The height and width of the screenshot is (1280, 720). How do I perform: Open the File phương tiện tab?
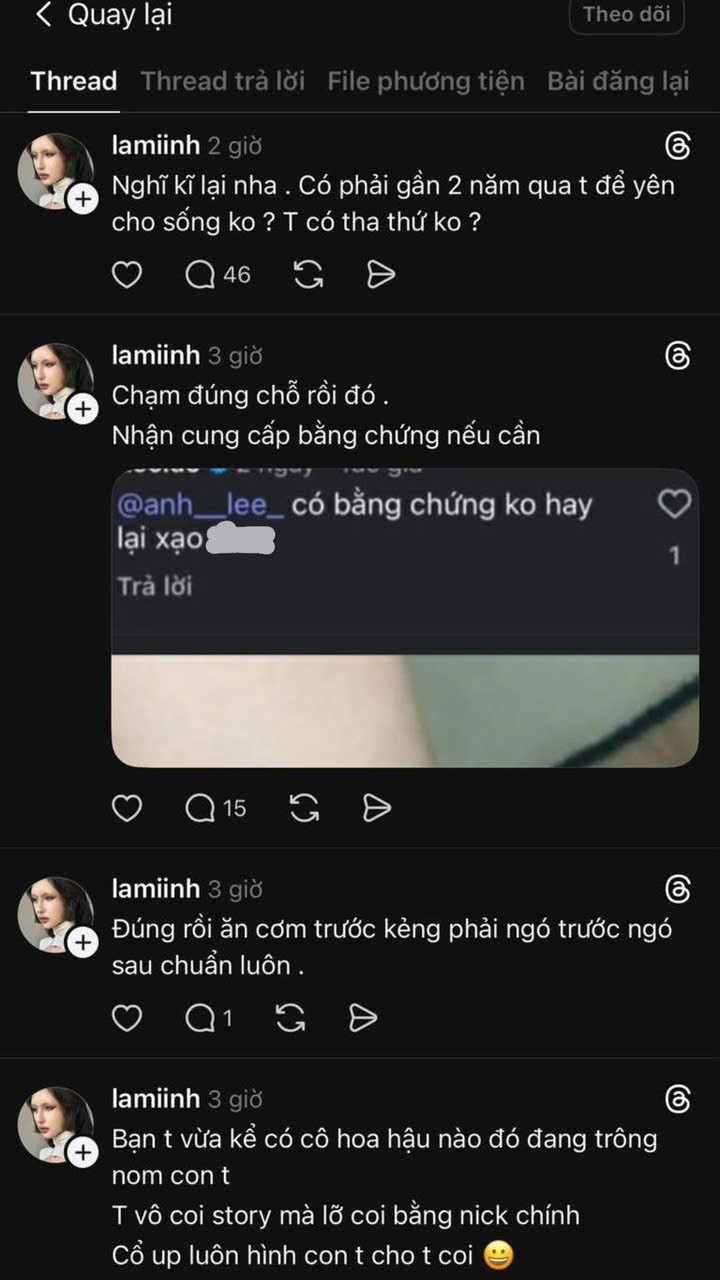[x=425, y=81]
